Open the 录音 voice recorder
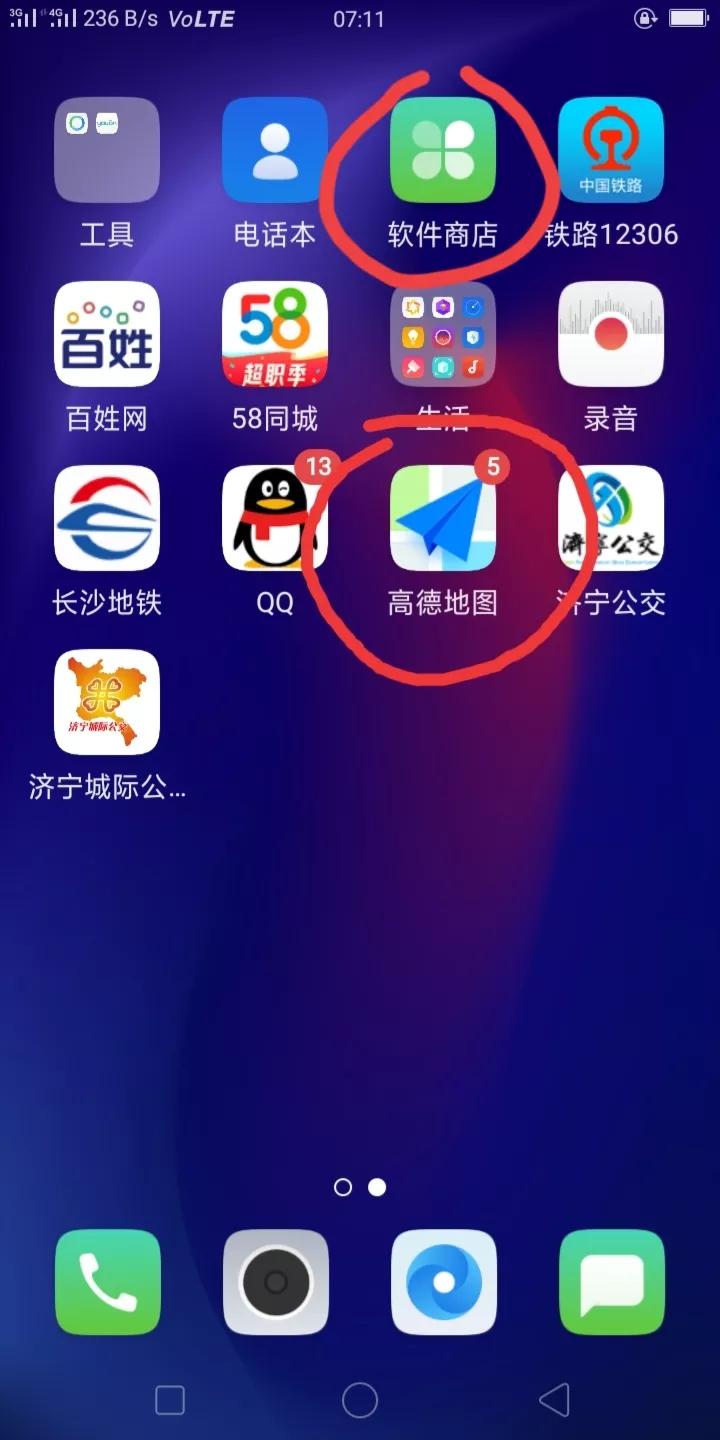 point(610,334)
